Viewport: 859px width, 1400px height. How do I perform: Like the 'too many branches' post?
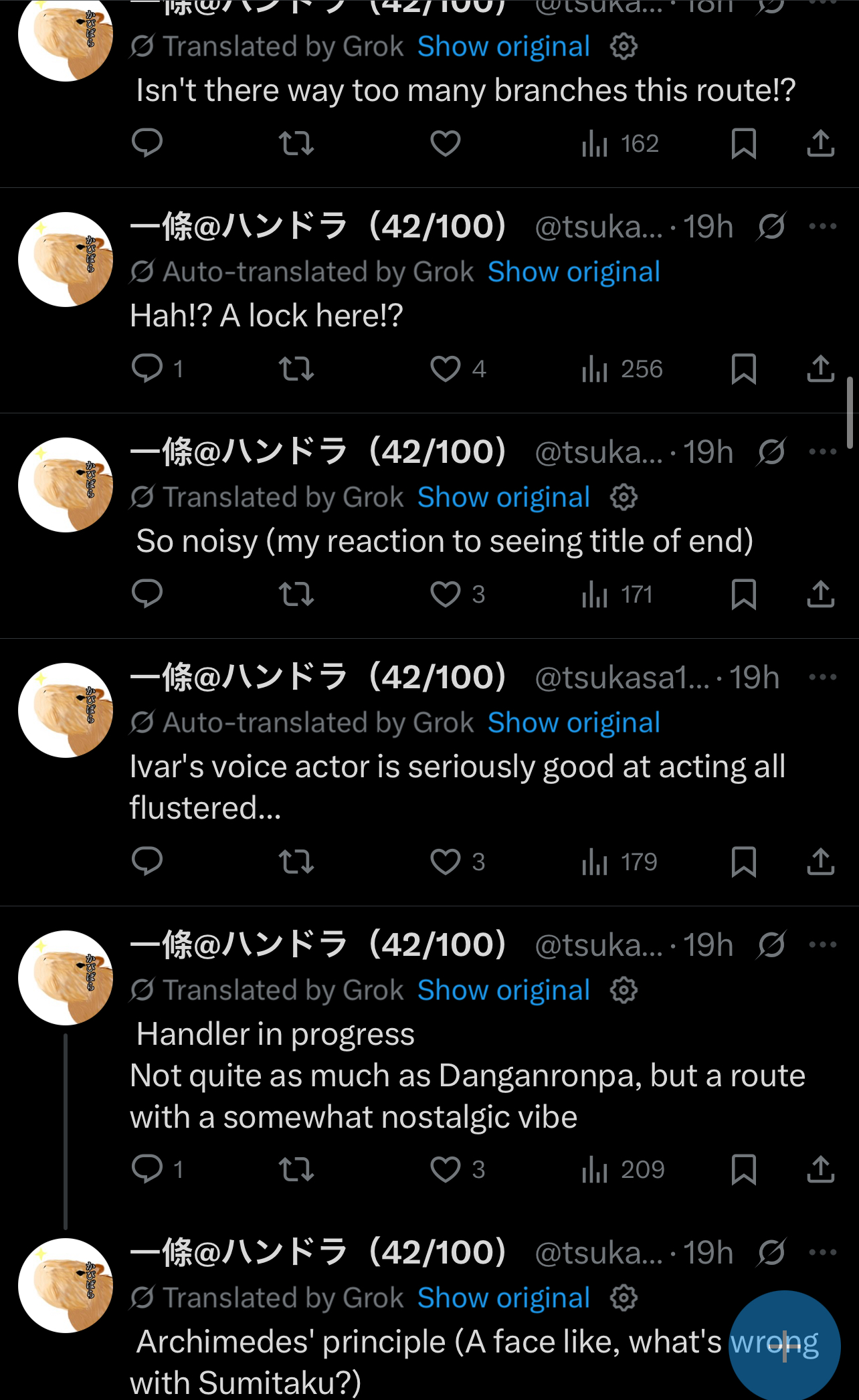pyautogui.click(x=446, y=143)
